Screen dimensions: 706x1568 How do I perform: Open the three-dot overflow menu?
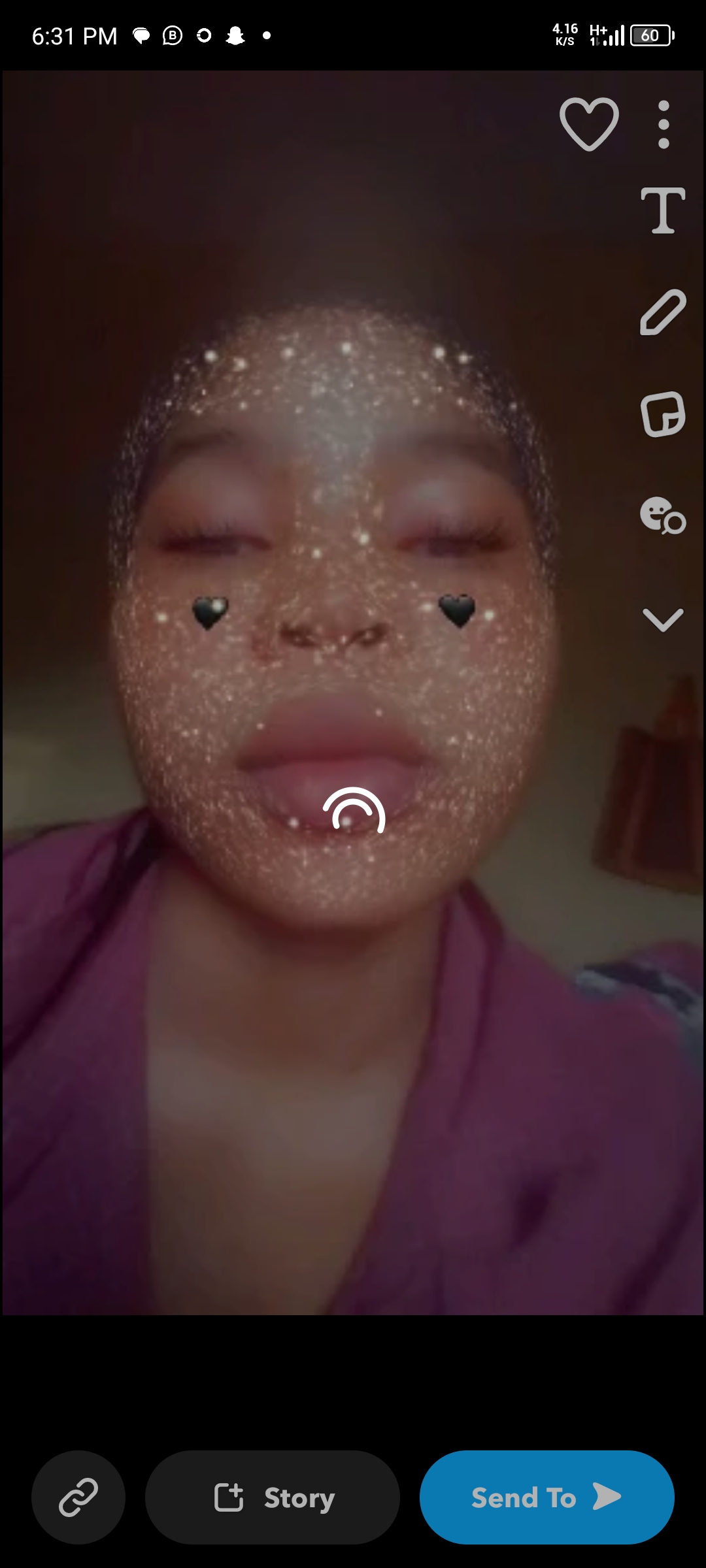(664, 124)
